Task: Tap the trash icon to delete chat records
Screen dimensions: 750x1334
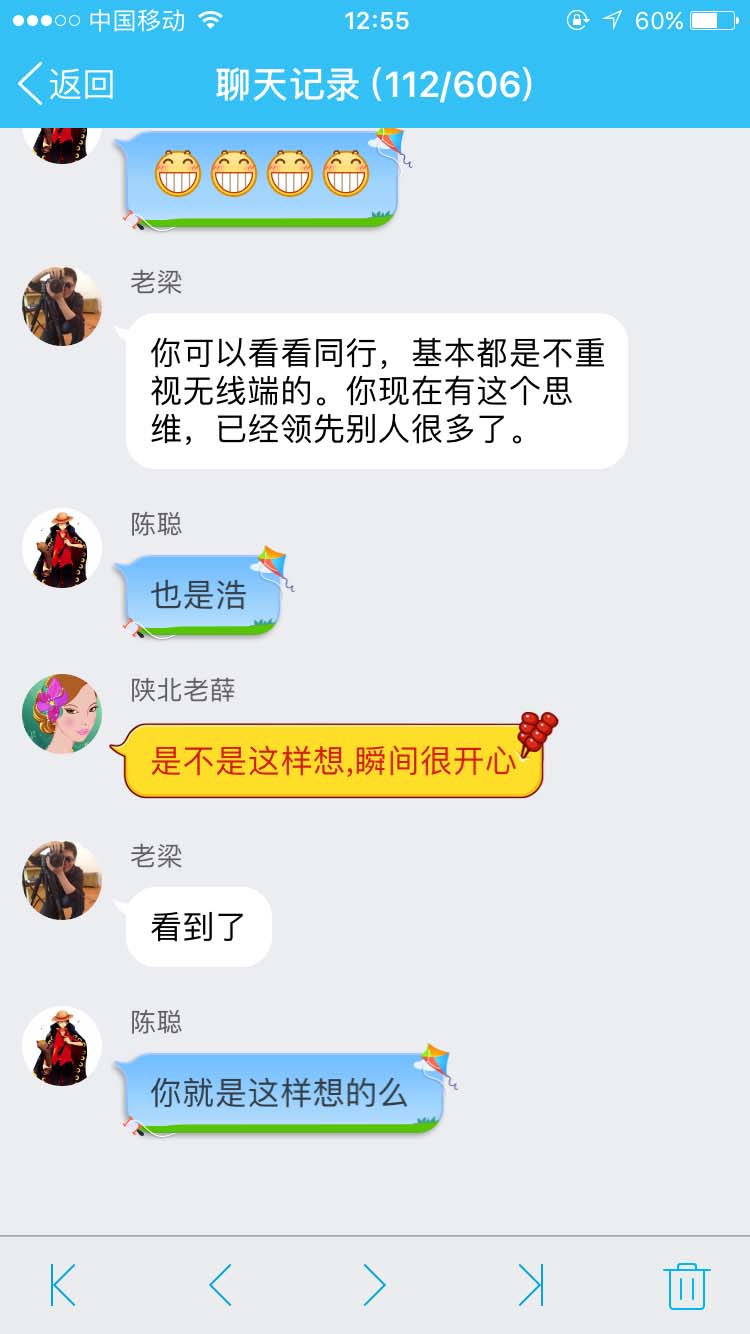Action: coord(688,1288)
